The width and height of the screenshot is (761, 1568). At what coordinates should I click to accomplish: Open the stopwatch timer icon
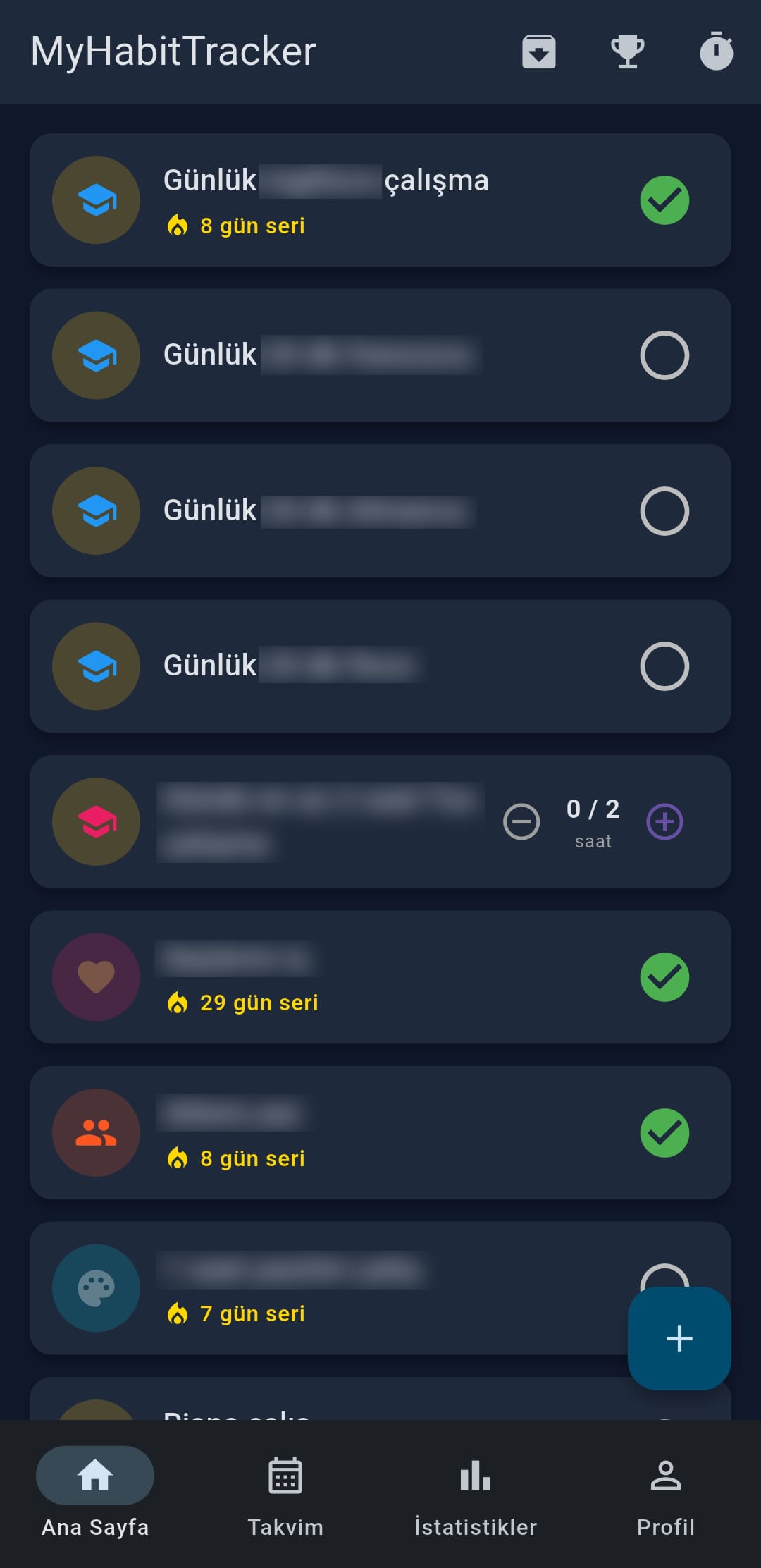click(716, 52)
